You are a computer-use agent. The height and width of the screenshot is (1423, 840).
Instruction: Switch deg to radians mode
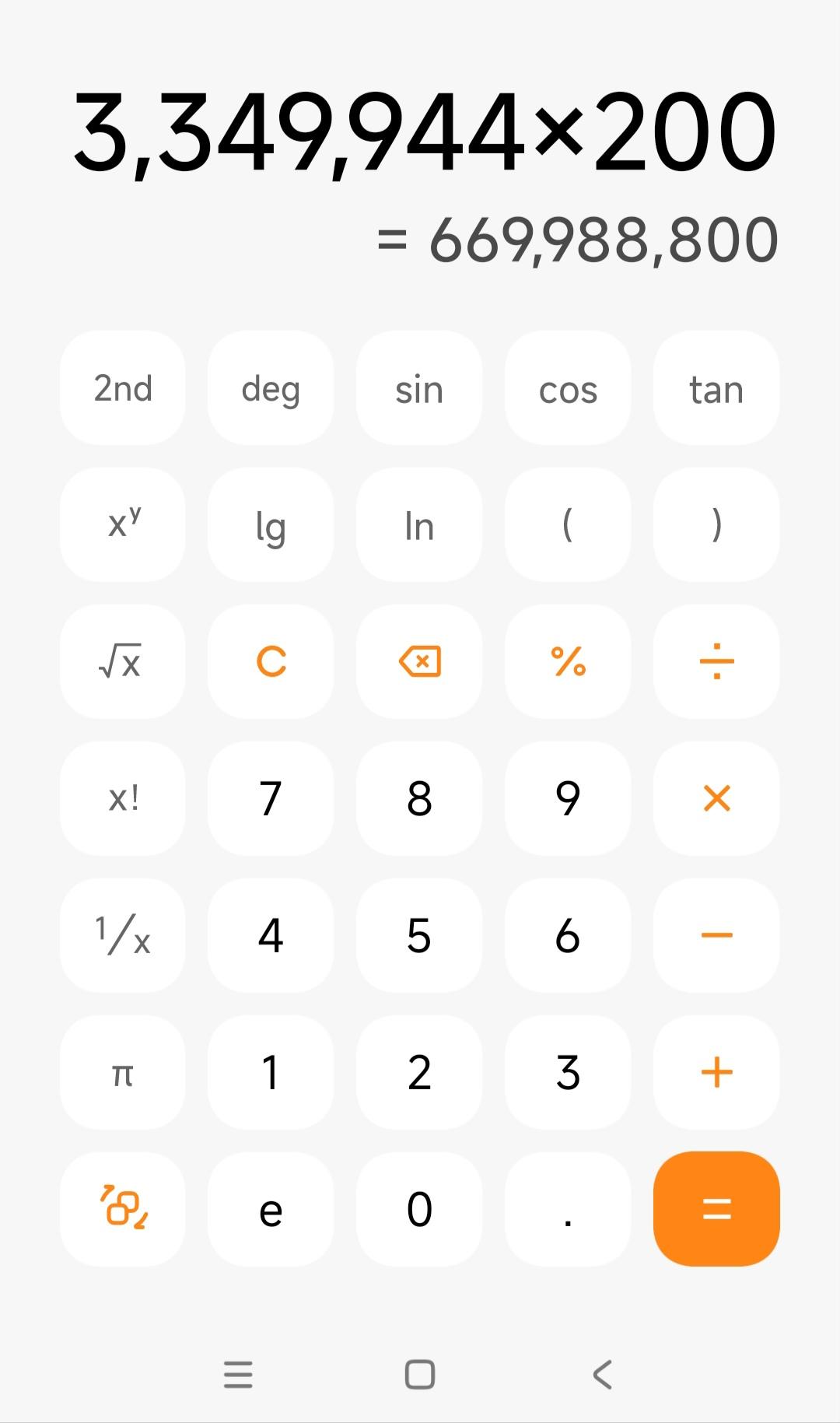[270, 389]
